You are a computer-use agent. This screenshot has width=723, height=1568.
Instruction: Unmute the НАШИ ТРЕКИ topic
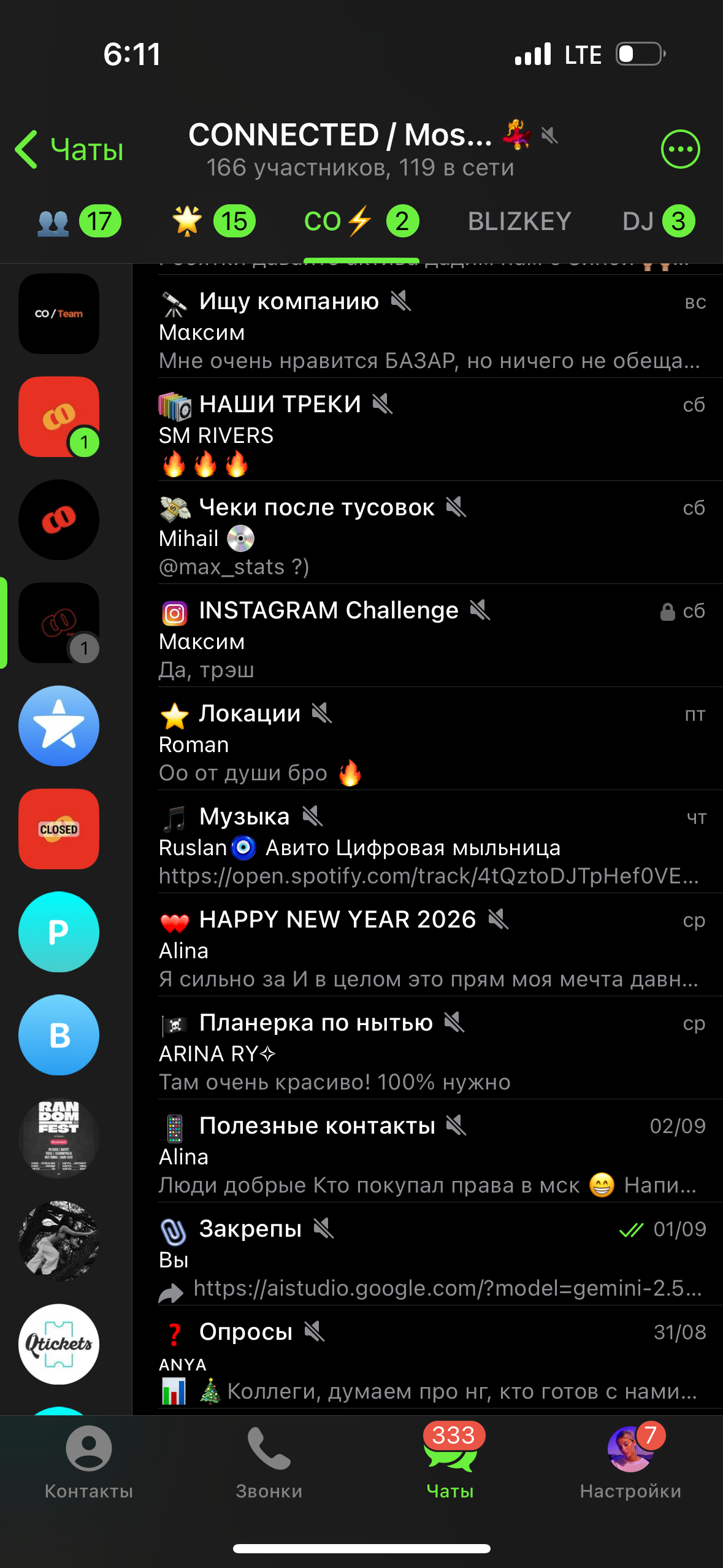coord(383,404)
